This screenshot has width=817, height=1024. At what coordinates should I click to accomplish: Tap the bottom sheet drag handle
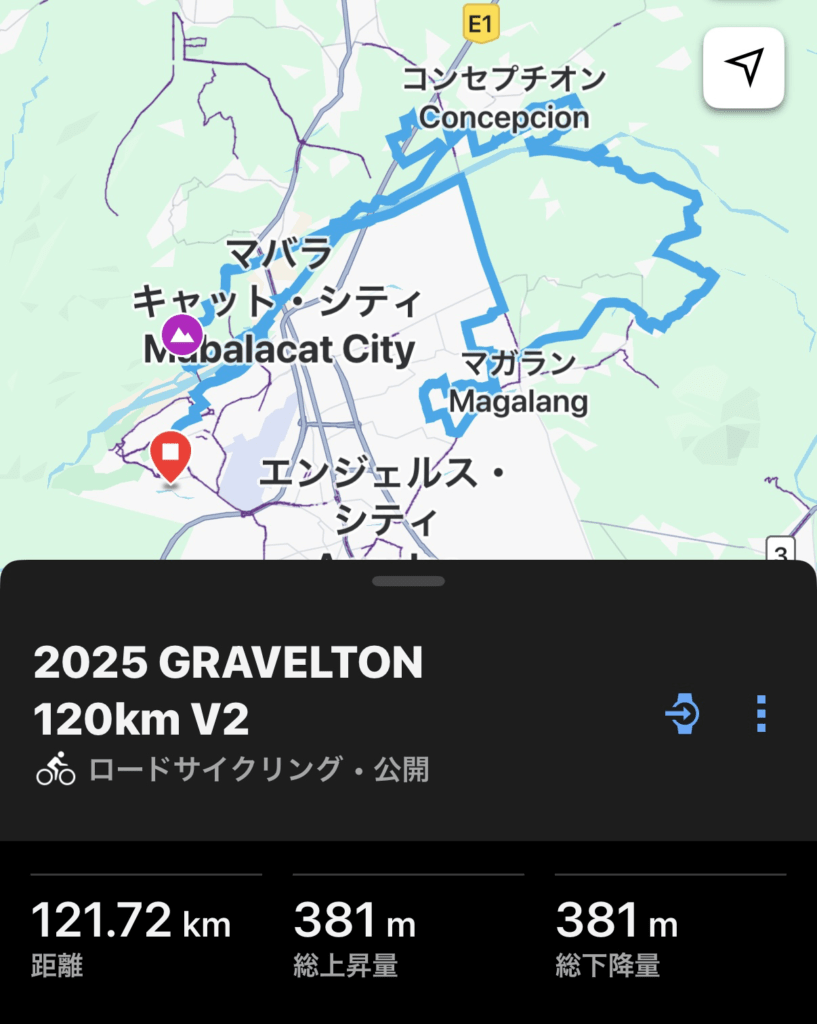click(x=408, y=580)
